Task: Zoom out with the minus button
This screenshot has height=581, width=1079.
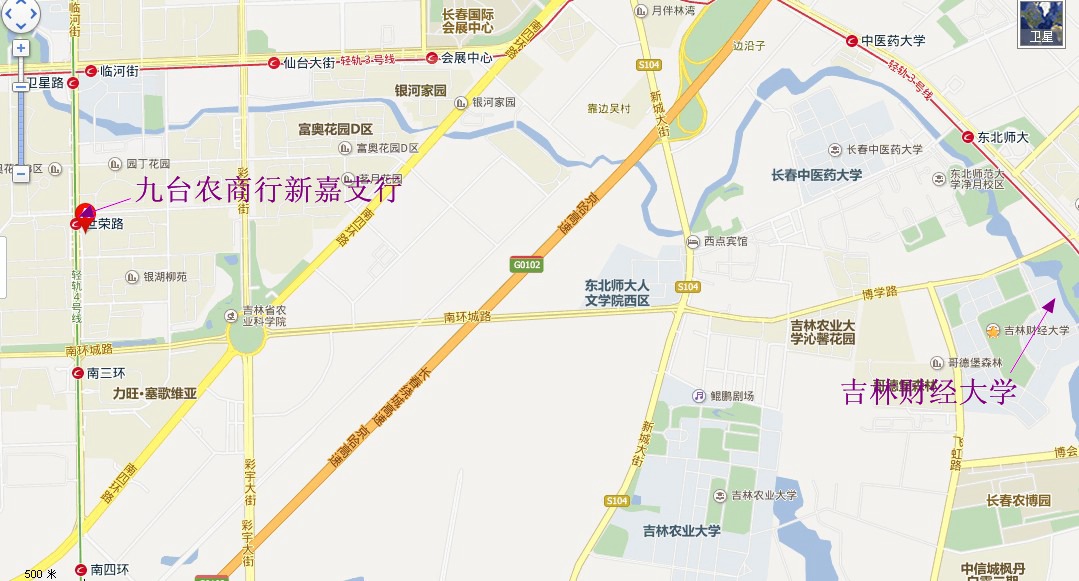Action: (20, 174)
